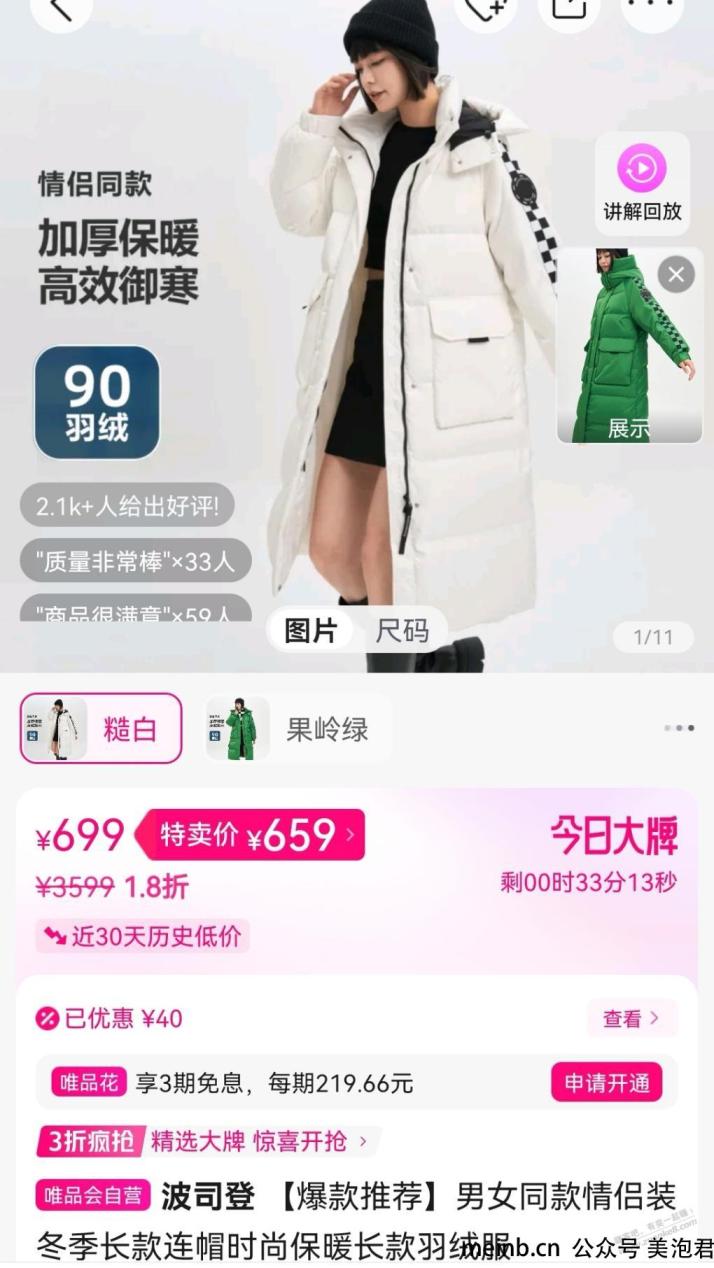The height and width of the screenshot is (1268, 714).
Task: Select the 果岭绿 color option
Action: 297,728
